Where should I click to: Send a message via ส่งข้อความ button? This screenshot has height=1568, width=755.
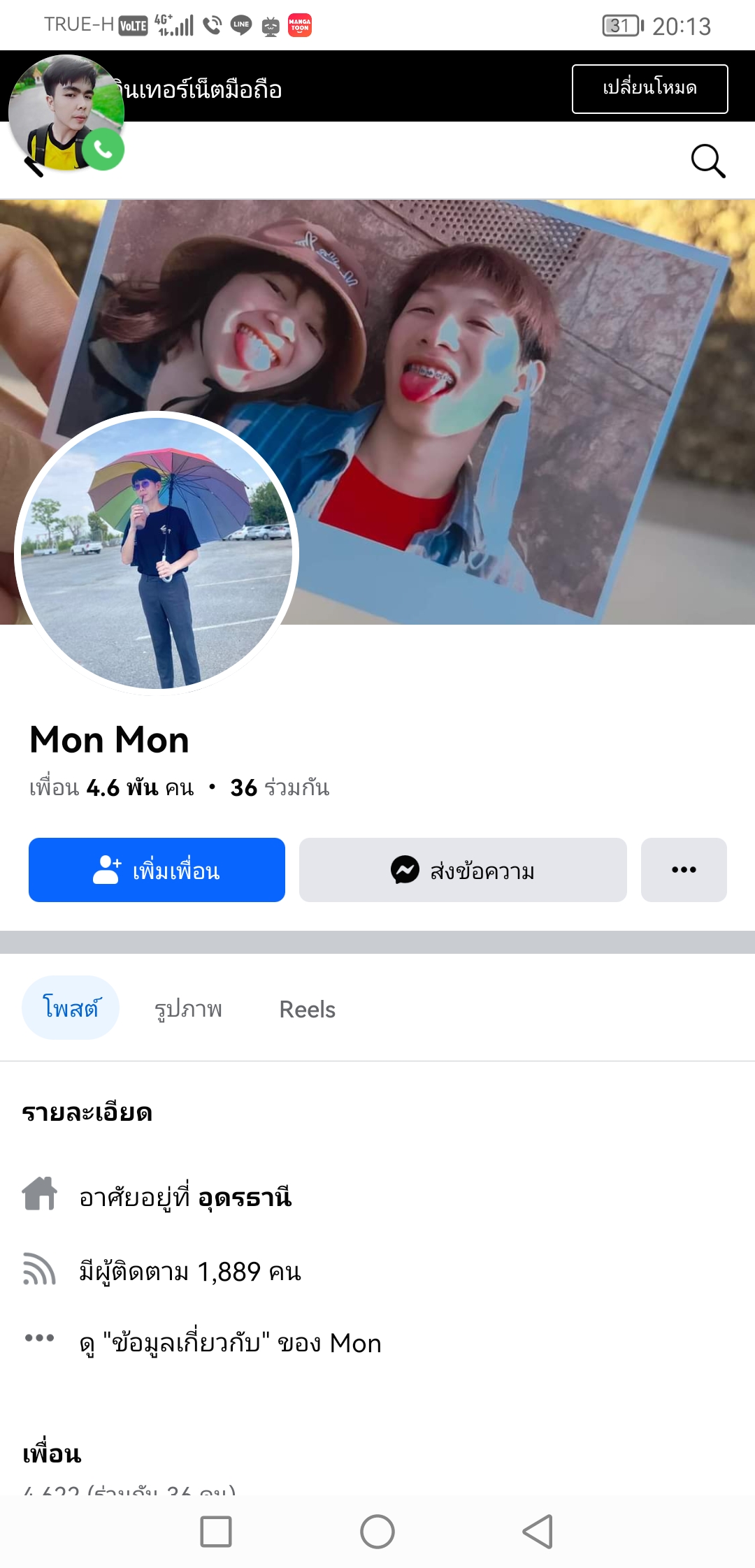(463, 870)
